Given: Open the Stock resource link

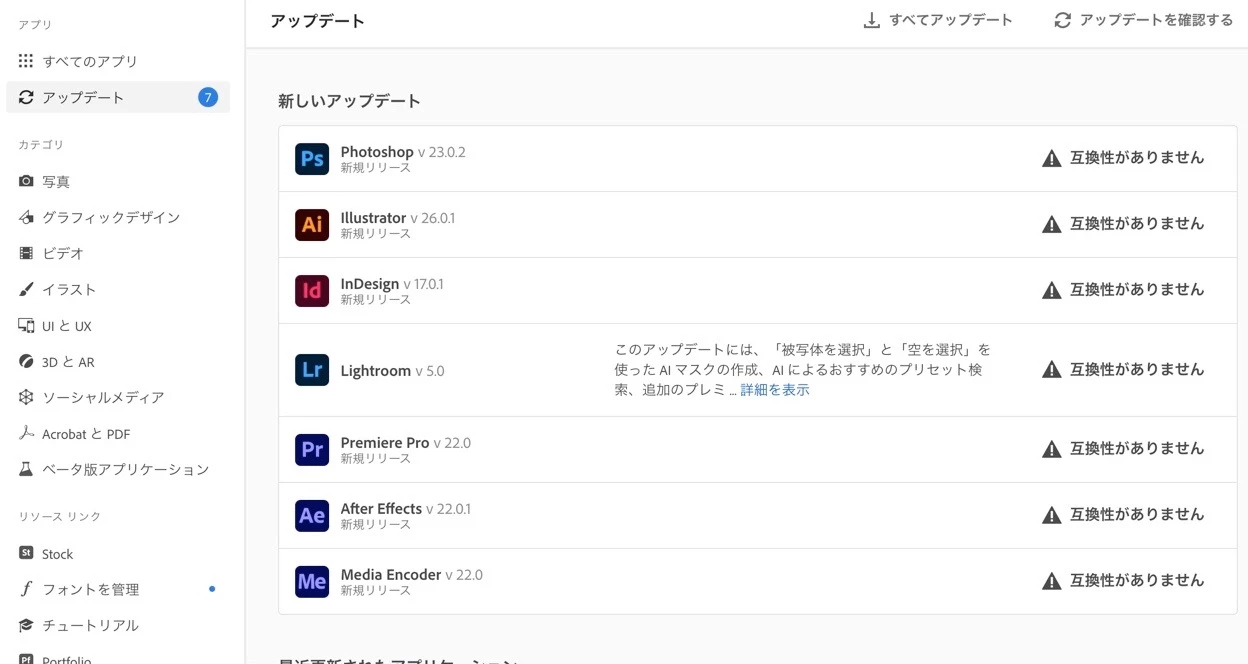Looking at the screenshot, I should click(57, 554).
